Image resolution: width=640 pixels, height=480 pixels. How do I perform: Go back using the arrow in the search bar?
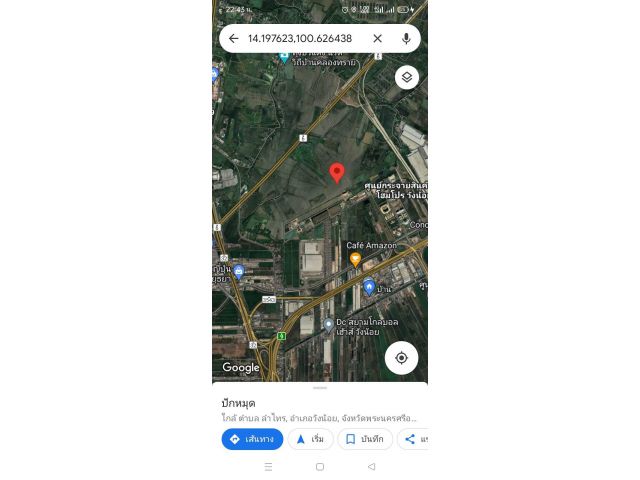[233, 38]
